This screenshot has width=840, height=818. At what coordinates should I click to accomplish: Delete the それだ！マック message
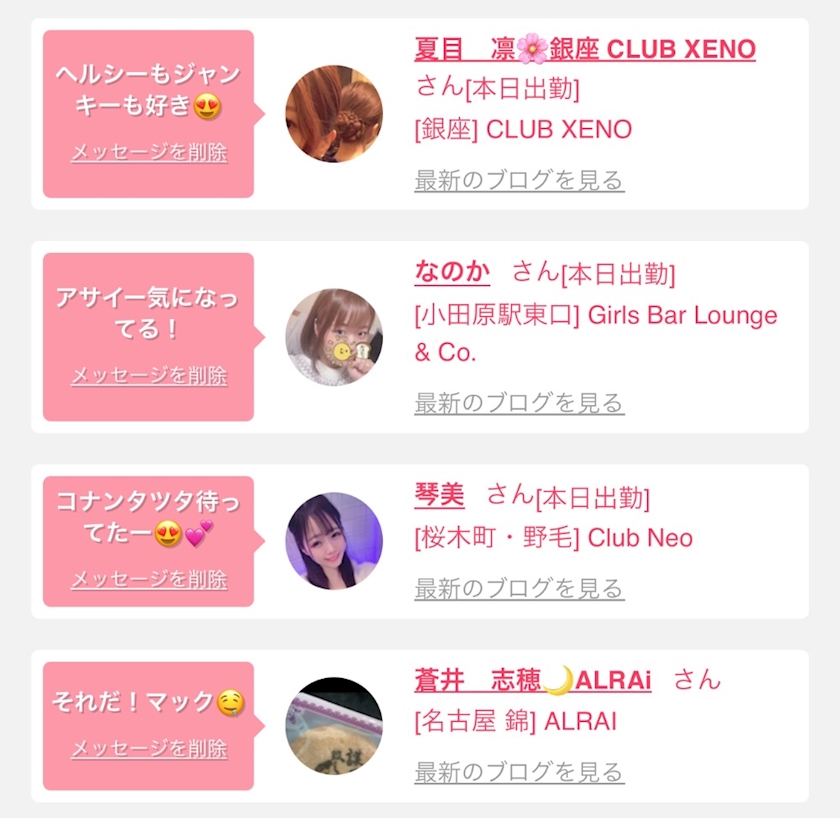click(149, 748)
